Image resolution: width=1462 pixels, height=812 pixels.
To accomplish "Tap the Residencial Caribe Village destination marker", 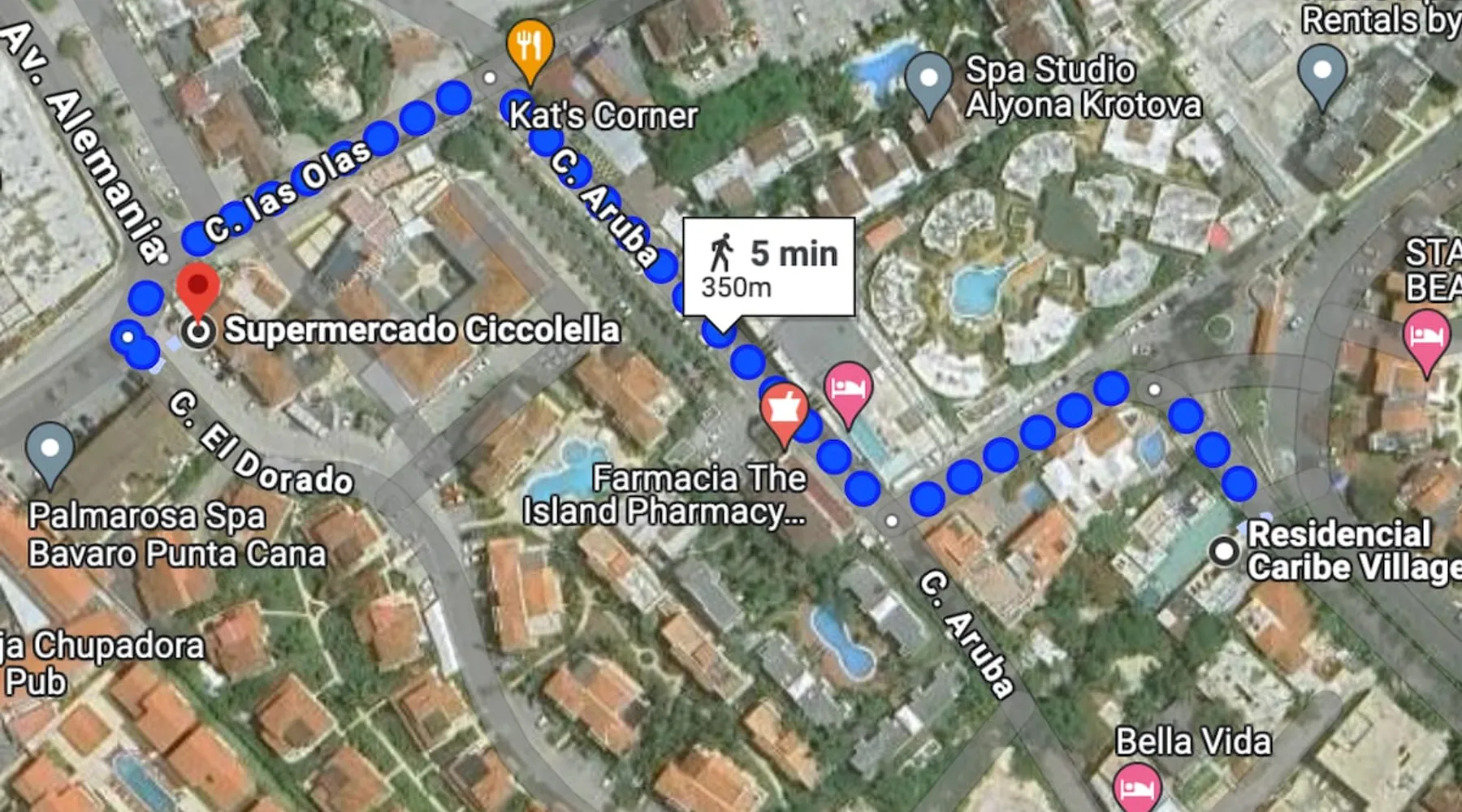I will click(x=1223, y=551).
